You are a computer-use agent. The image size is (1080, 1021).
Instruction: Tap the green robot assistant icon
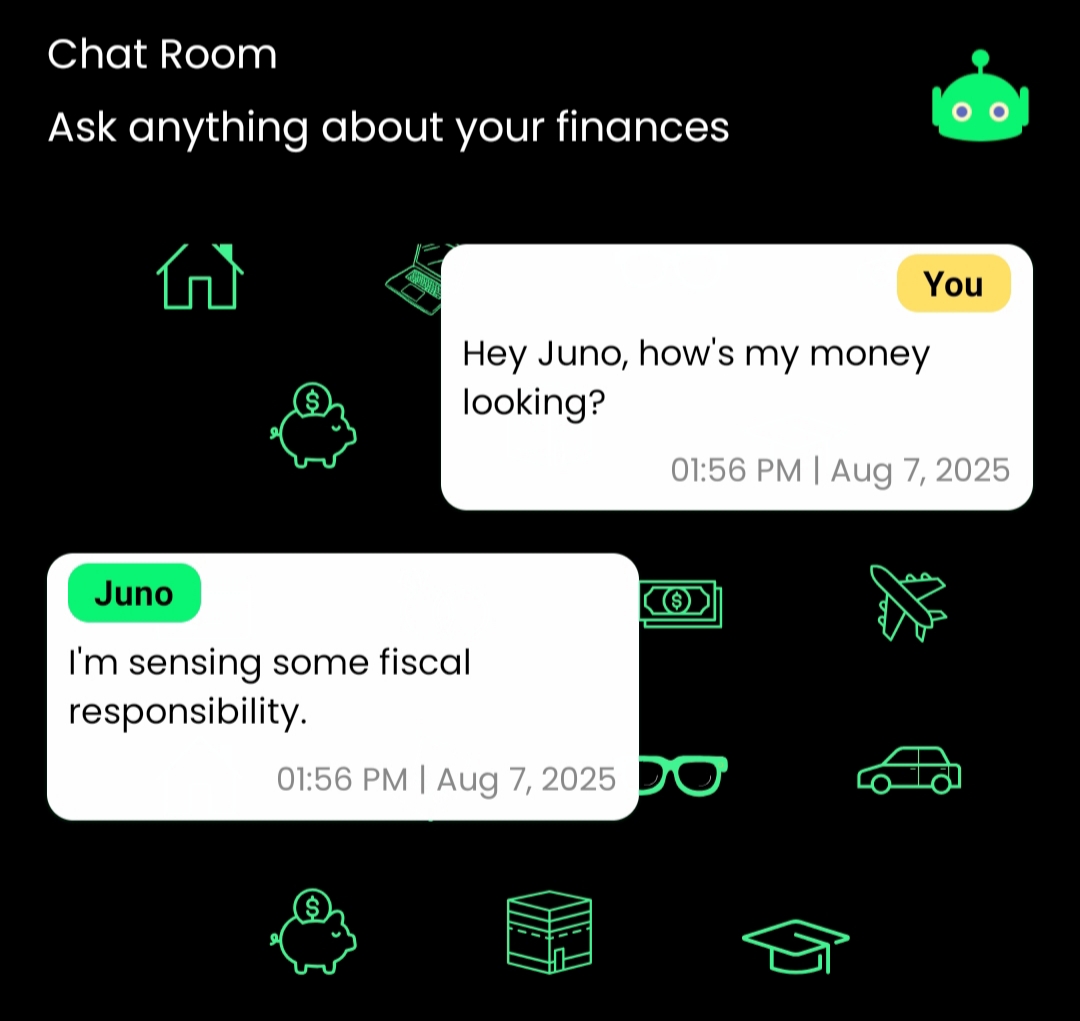pyautogui.click(x=980, y=104)
